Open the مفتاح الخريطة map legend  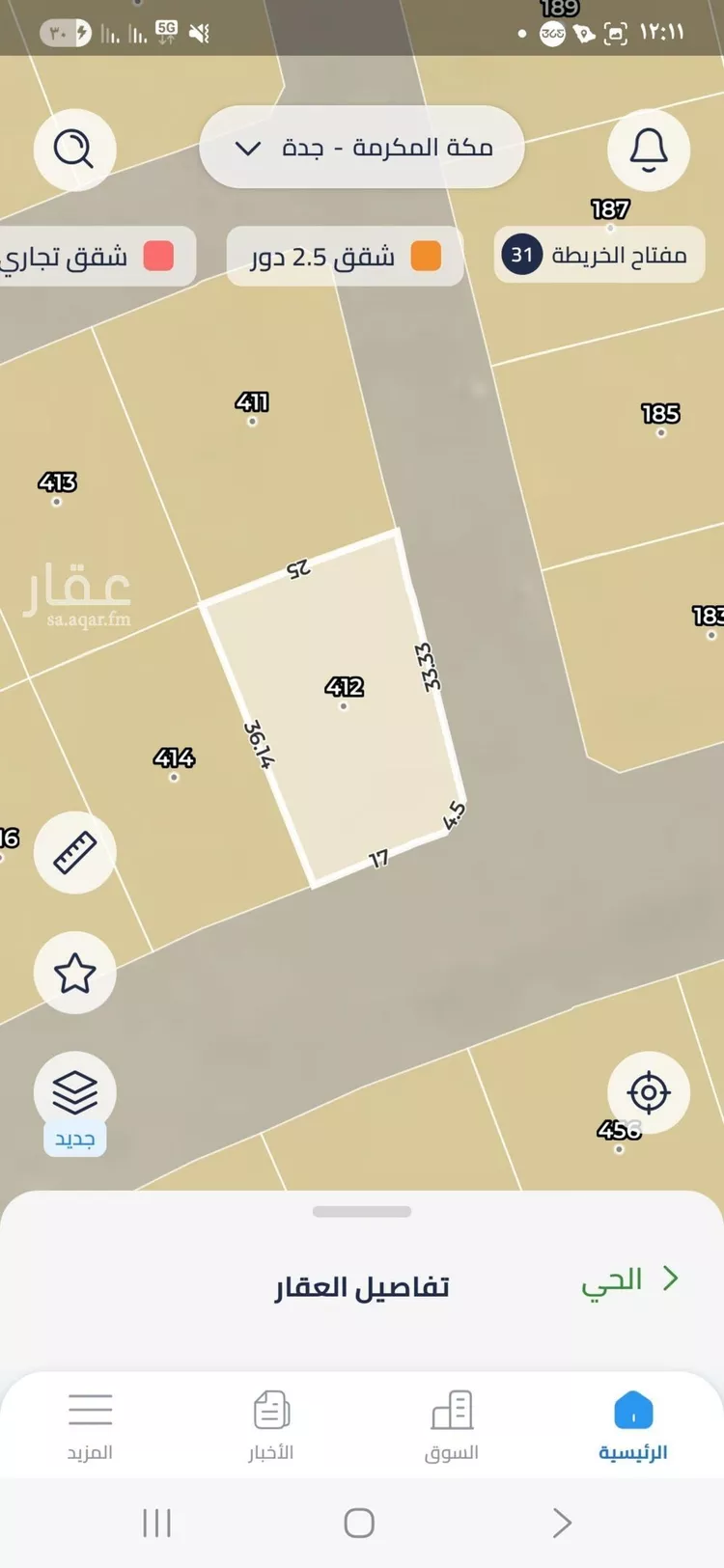[x=599, y=256]
